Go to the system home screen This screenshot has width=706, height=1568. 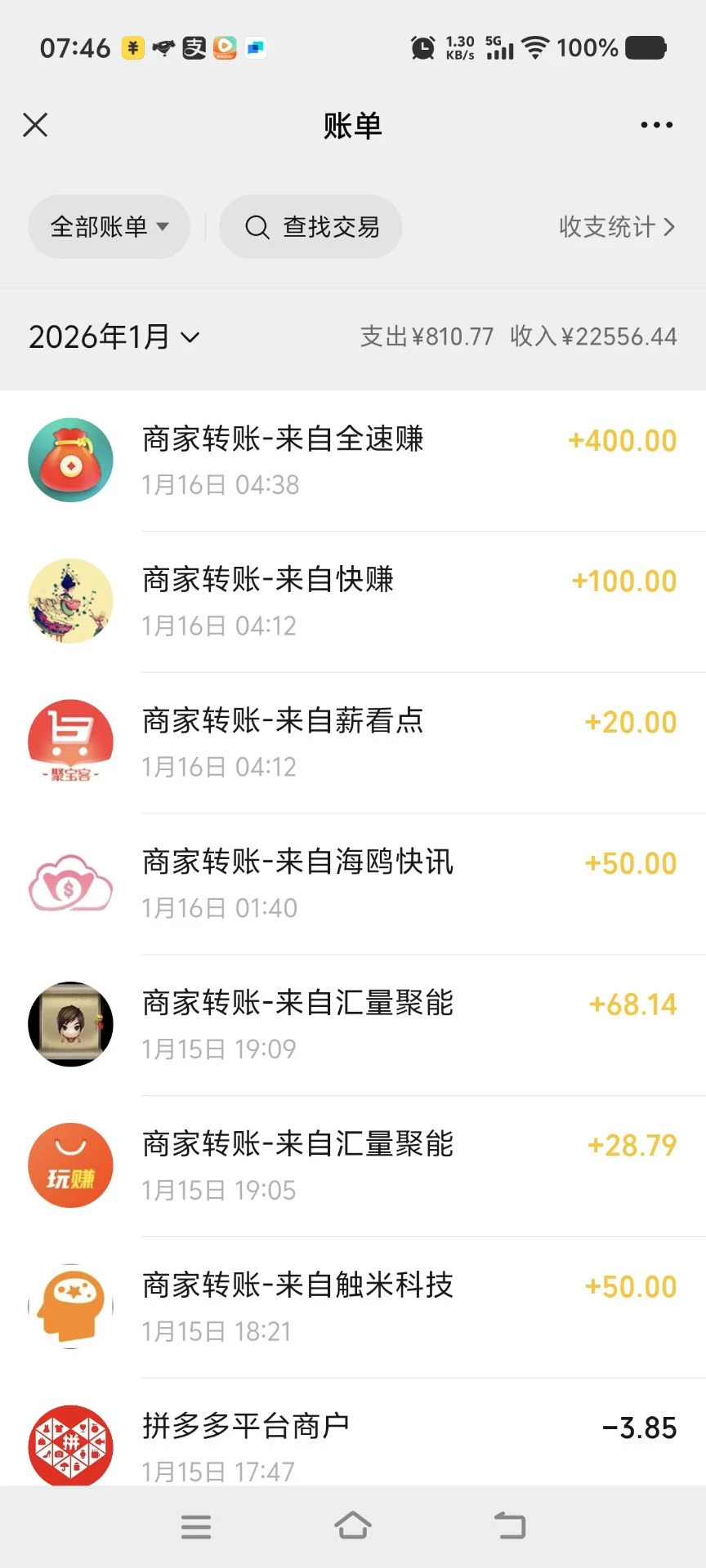pos(353,1526)
